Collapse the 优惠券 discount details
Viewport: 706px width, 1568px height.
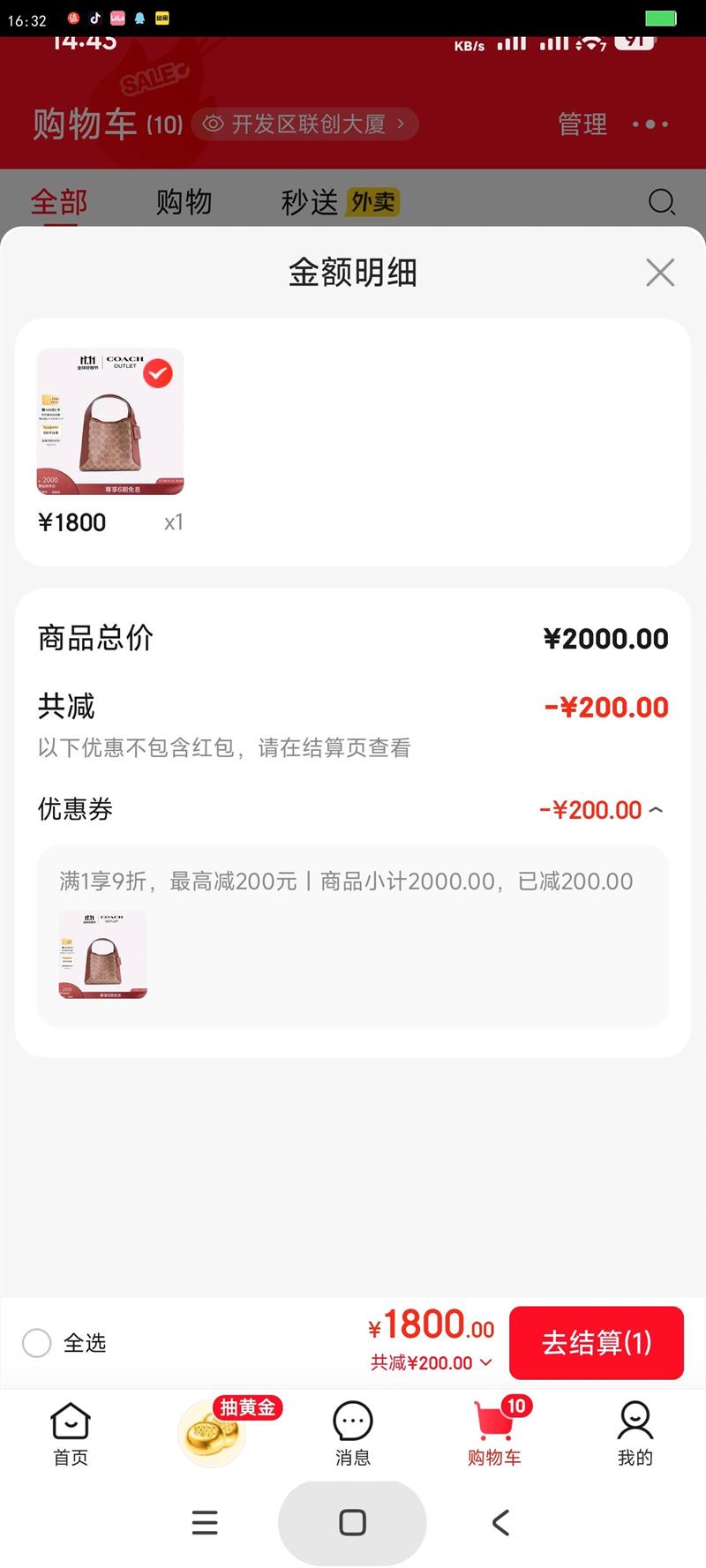(656, 809)
